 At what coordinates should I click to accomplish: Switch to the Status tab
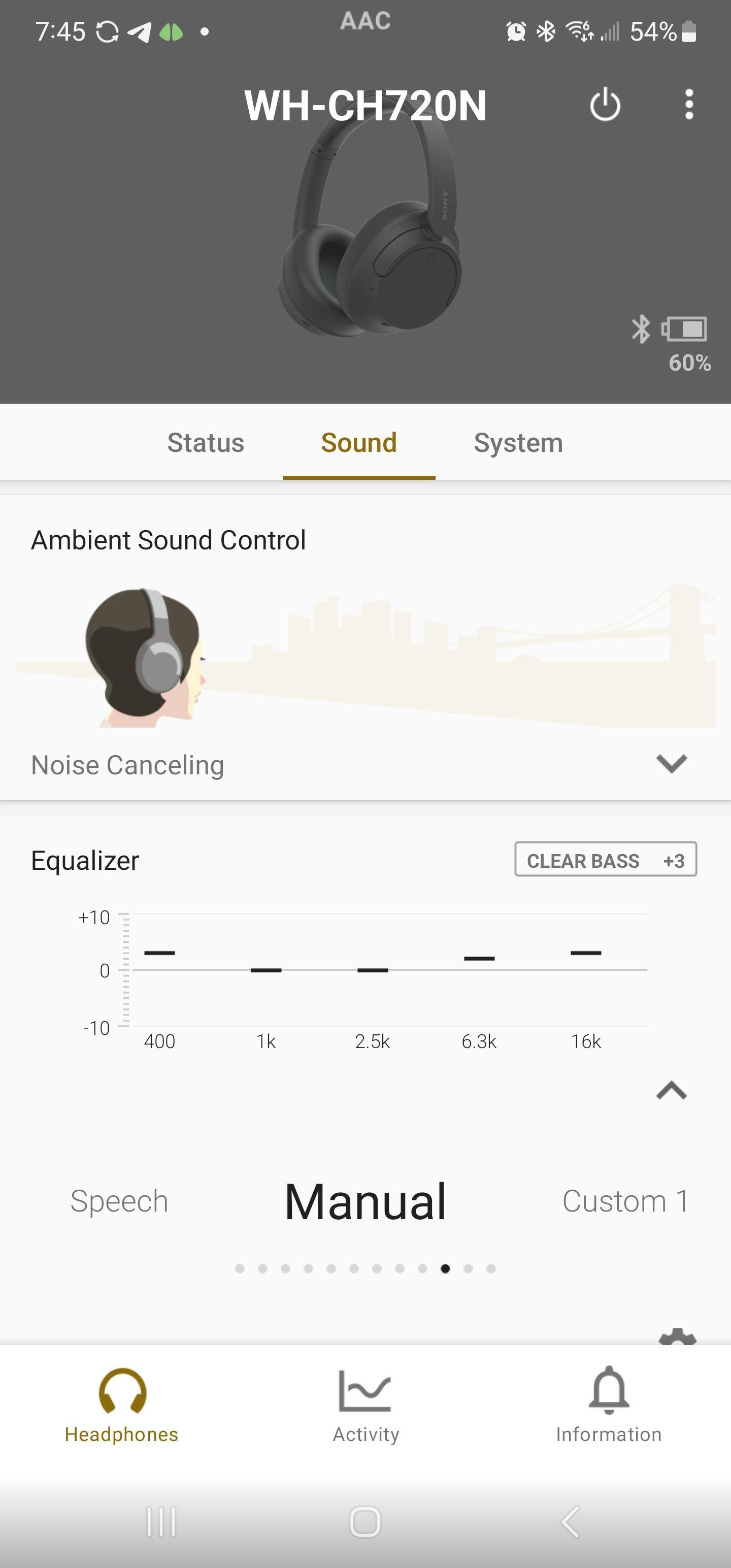tap(206, 442)
